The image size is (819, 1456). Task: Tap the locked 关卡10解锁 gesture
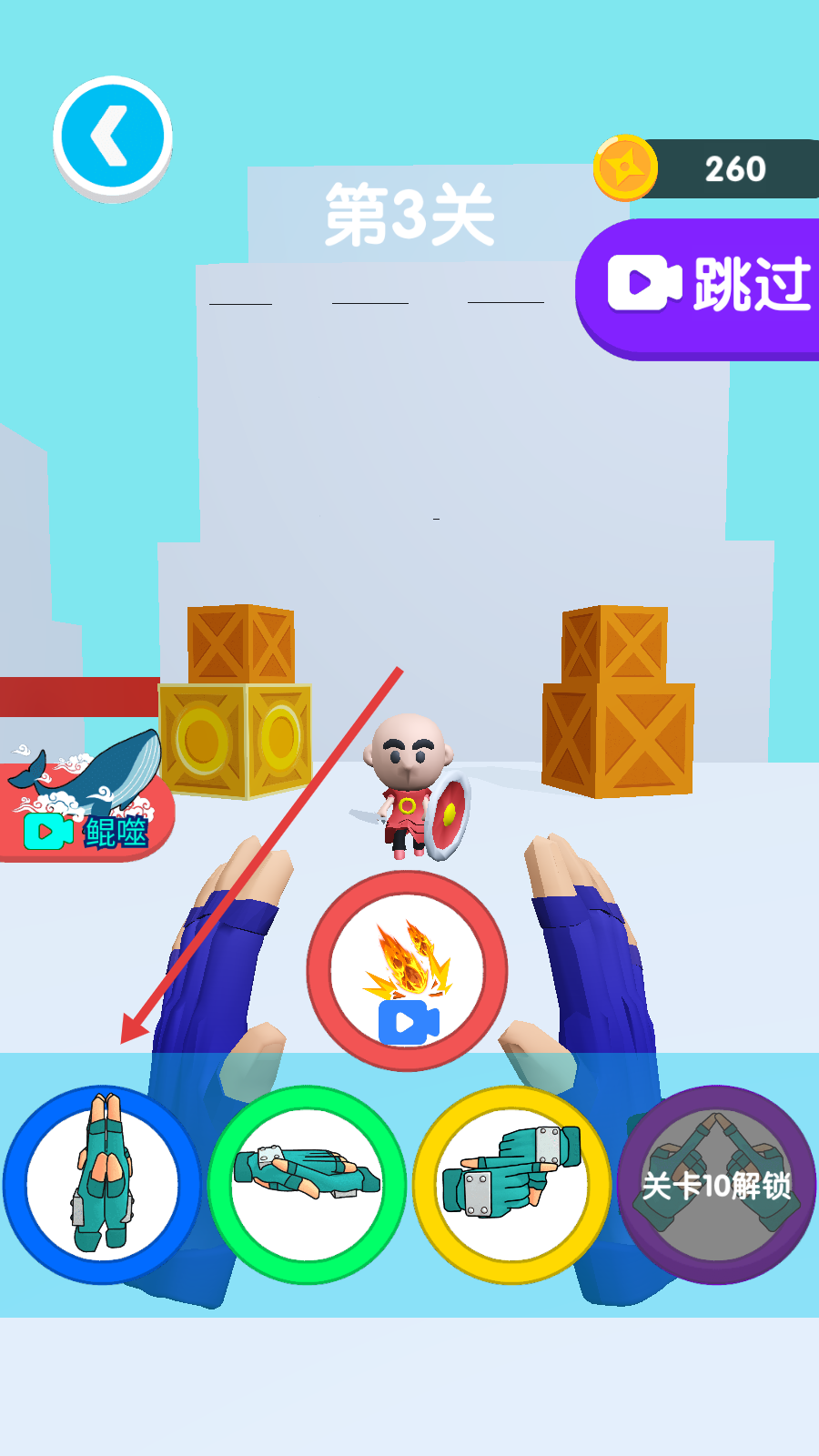[x=717, y=1185]
